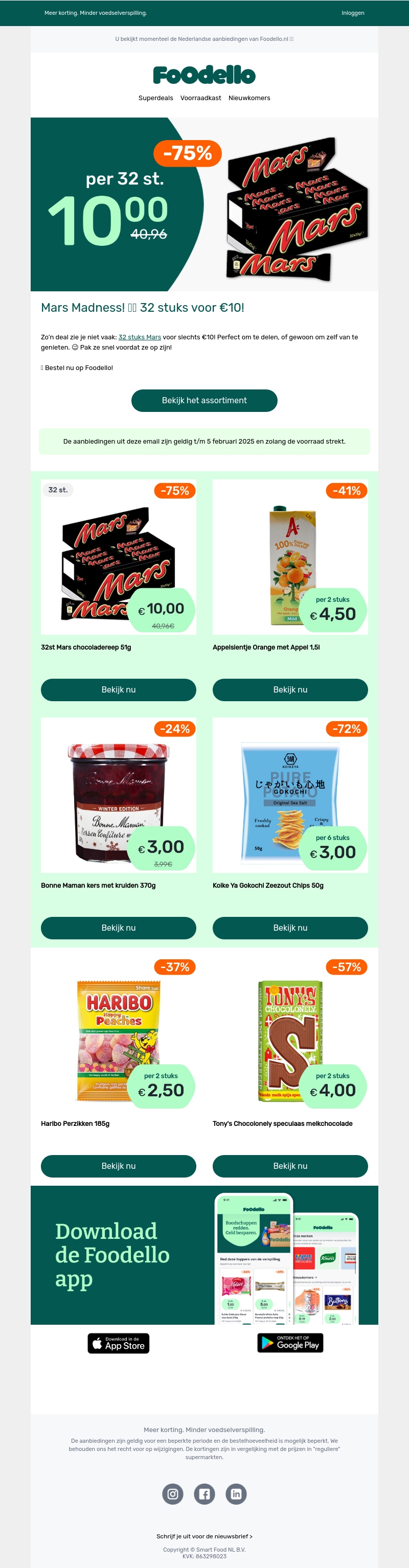This screenshot has width=409, height=1568.
Task: Open the Voorraadkast section
Action: tap(200, 98)
